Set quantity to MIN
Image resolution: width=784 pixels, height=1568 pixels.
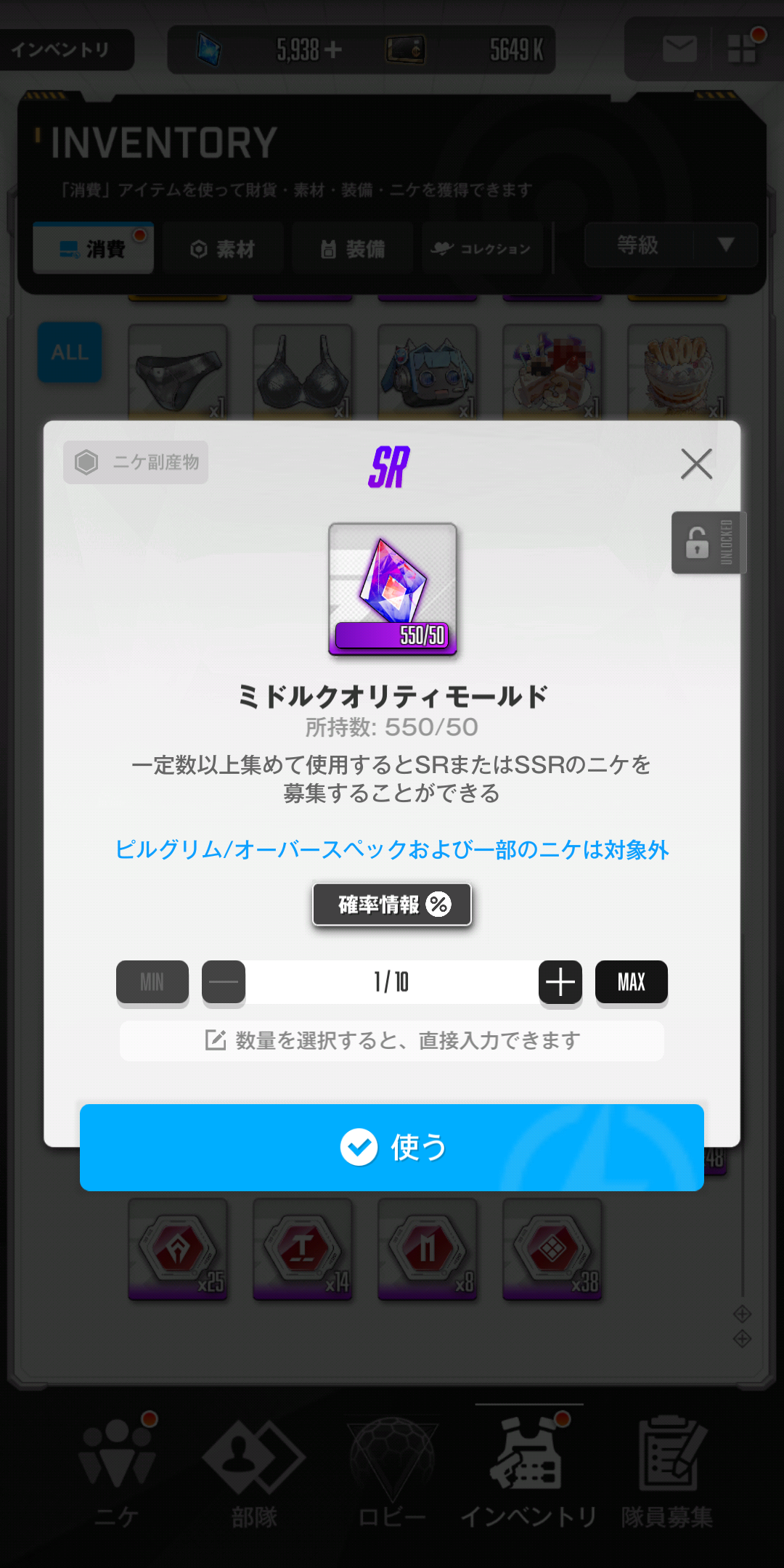tap(152, 982)
